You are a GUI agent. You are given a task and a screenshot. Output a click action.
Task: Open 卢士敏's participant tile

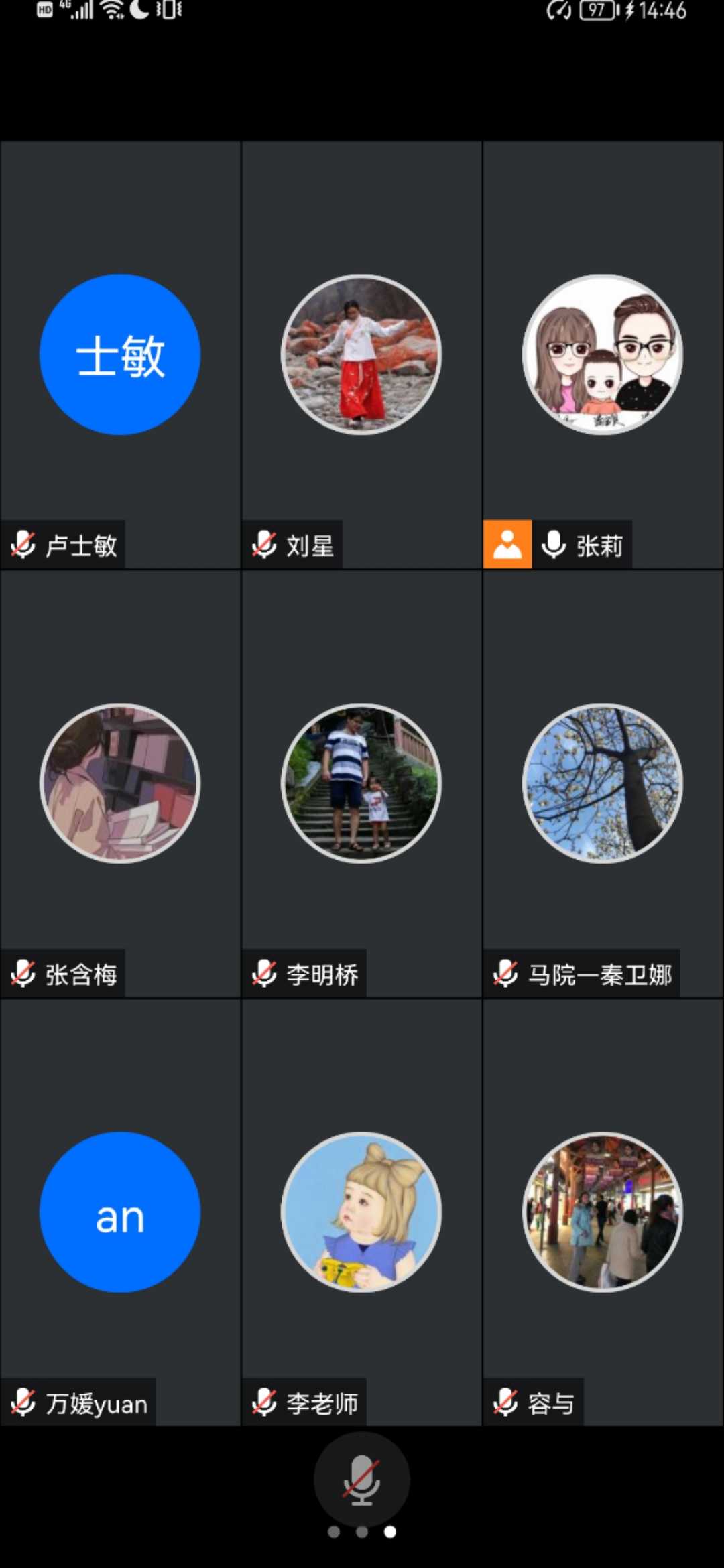[120, 355]
